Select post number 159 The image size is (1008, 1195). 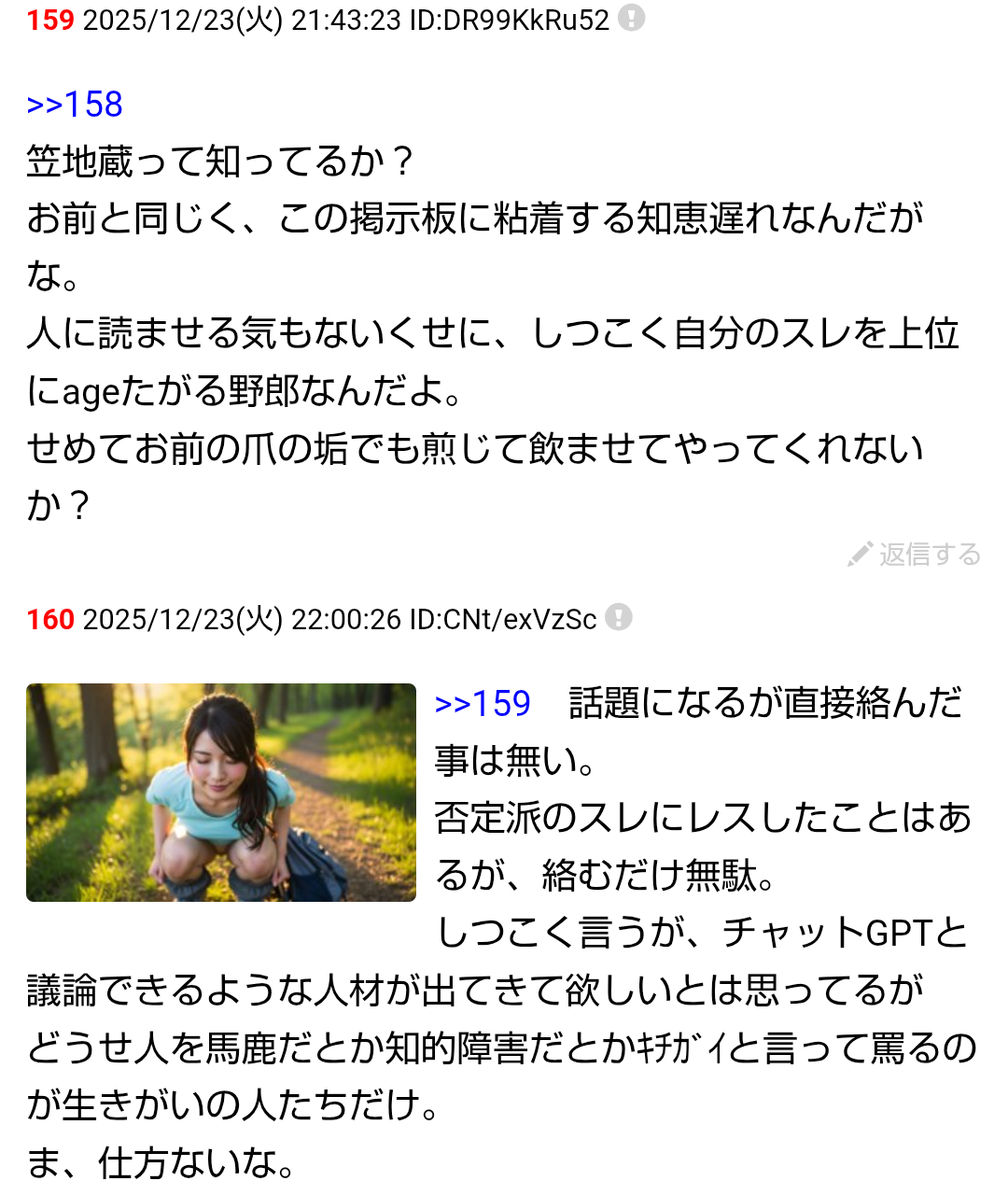(x=50, y=20)
